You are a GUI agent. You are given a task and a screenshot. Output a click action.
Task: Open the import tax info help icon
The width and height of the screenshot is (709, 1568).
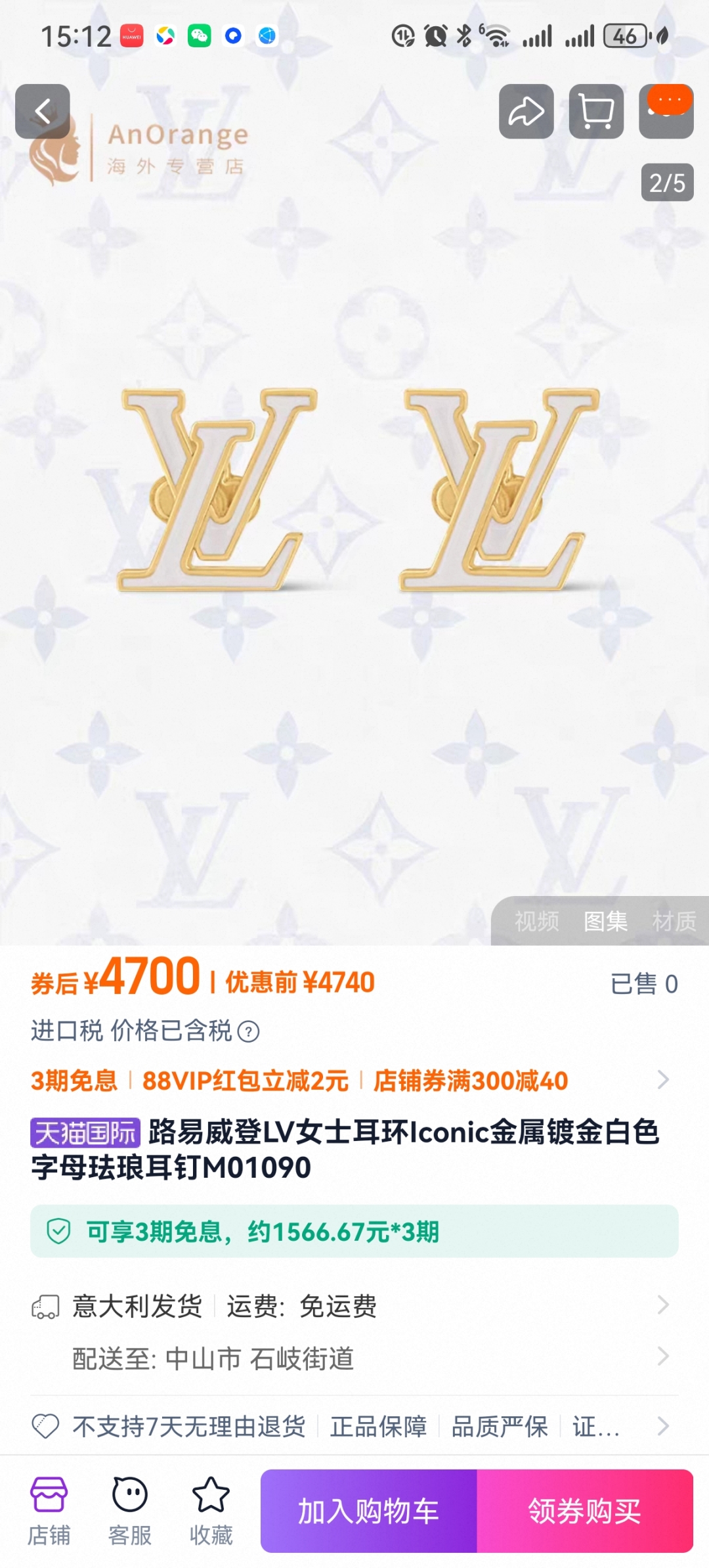click(248, 1031)
